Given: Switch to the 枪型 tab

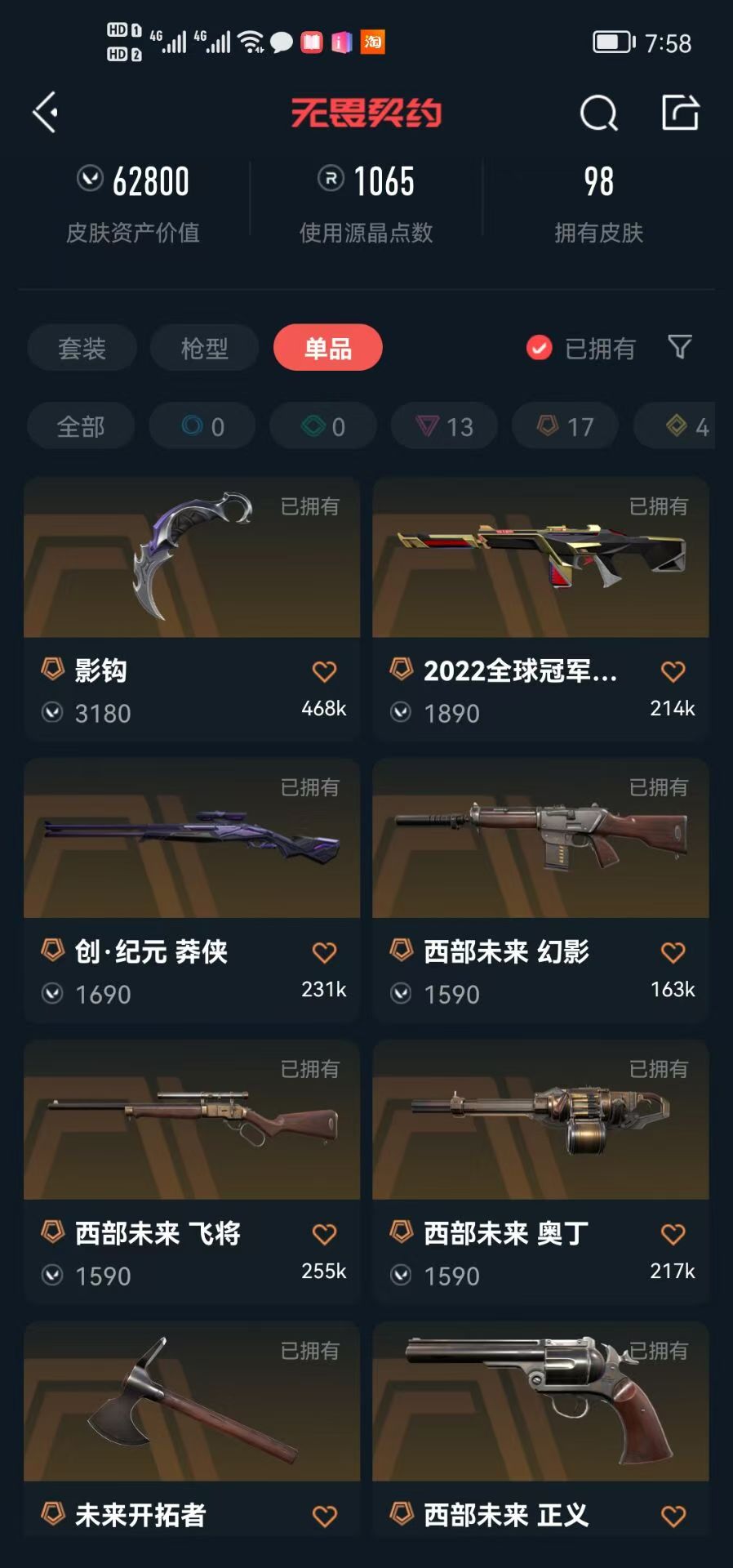Looking at the screenshot, I should click(x=204, y=349).
